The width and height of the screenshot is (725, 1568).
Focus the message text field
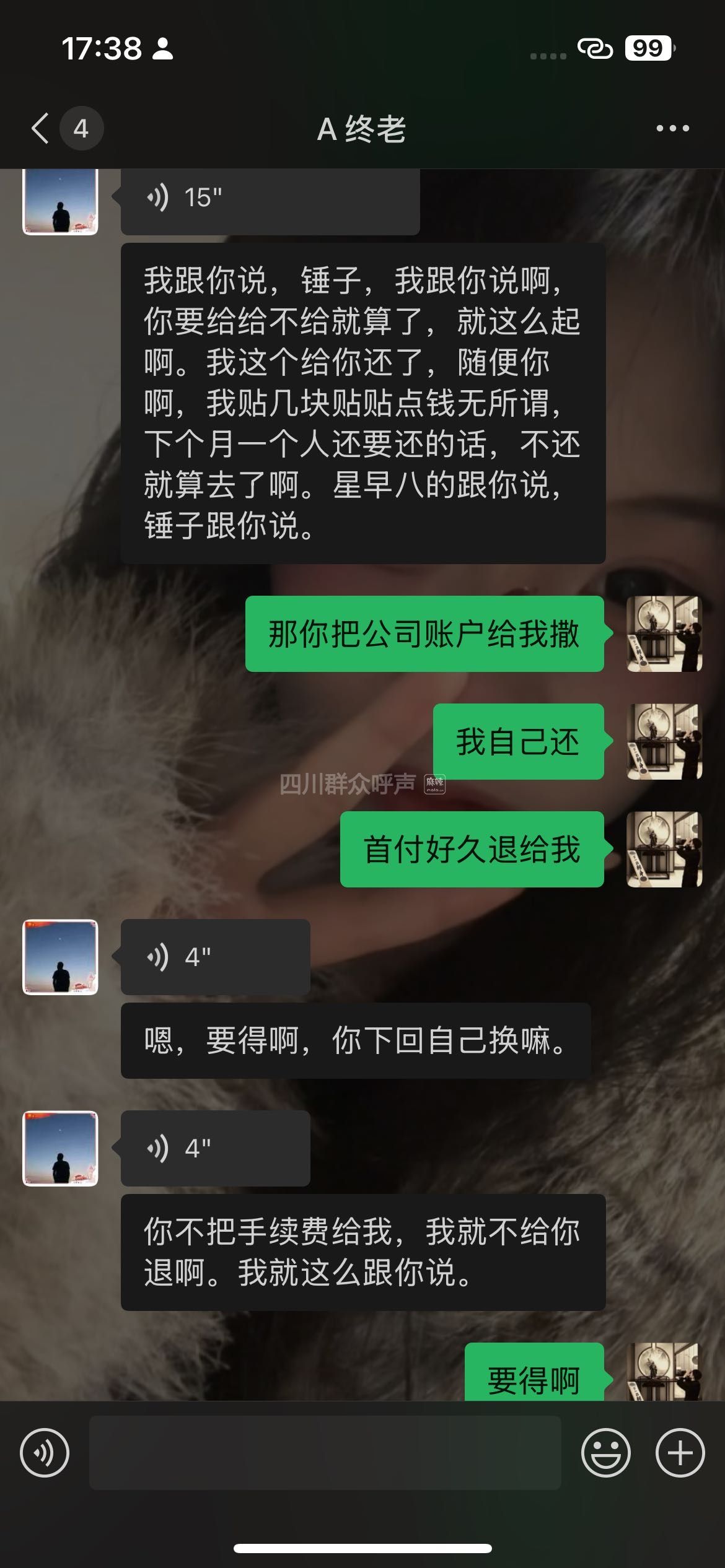coord(325,1453)
